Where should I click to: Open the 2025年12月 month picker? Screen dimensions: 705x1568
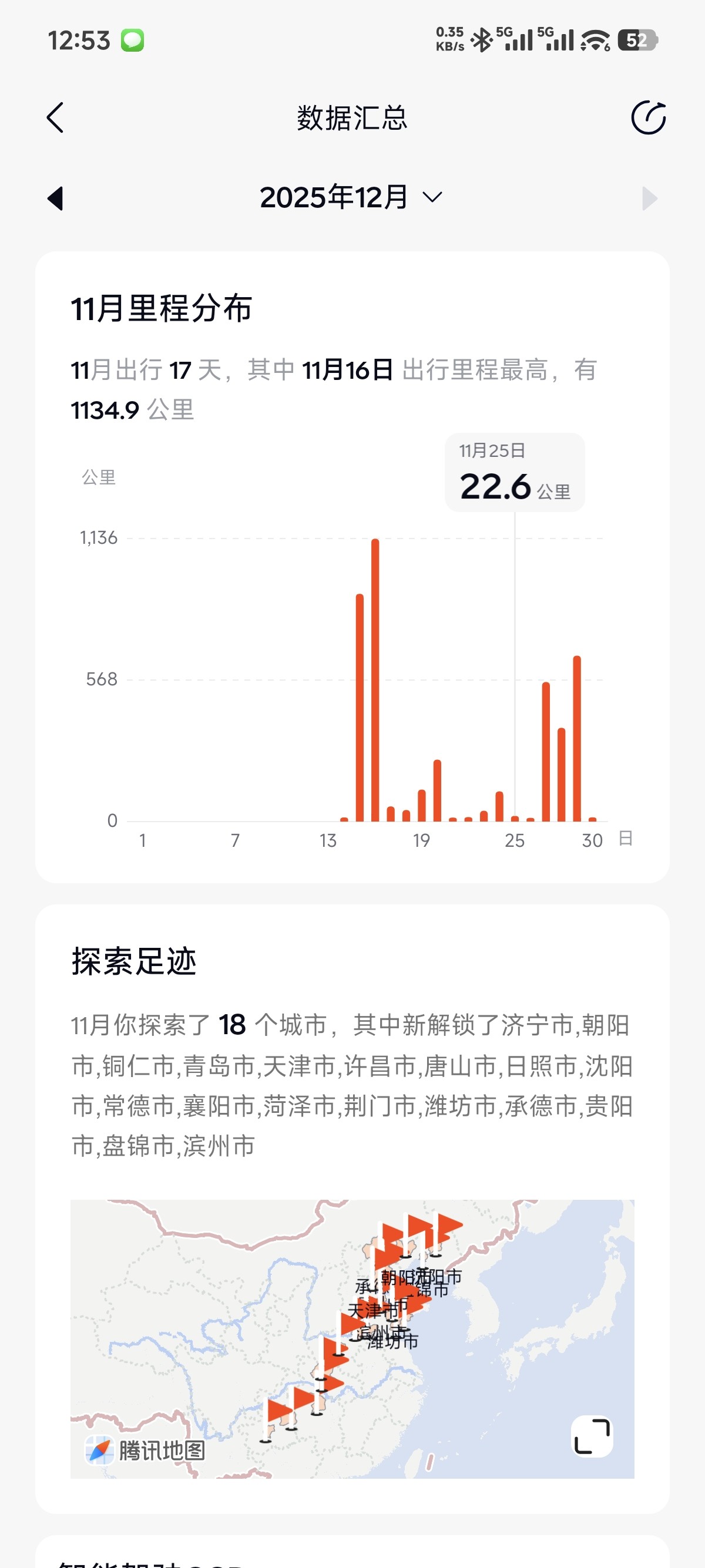[351, 198]
